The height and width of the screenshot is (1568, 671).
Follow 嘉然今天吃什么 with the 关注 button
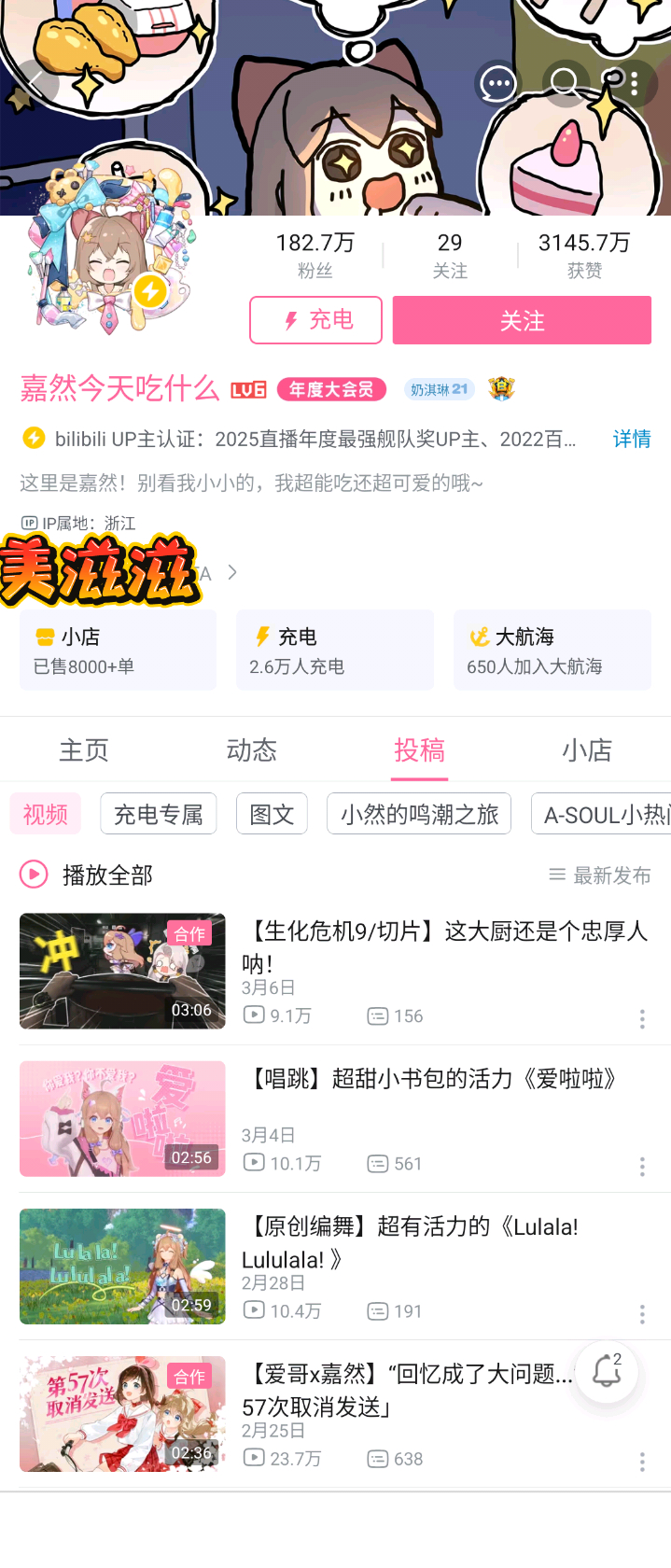tap(522, 320)
